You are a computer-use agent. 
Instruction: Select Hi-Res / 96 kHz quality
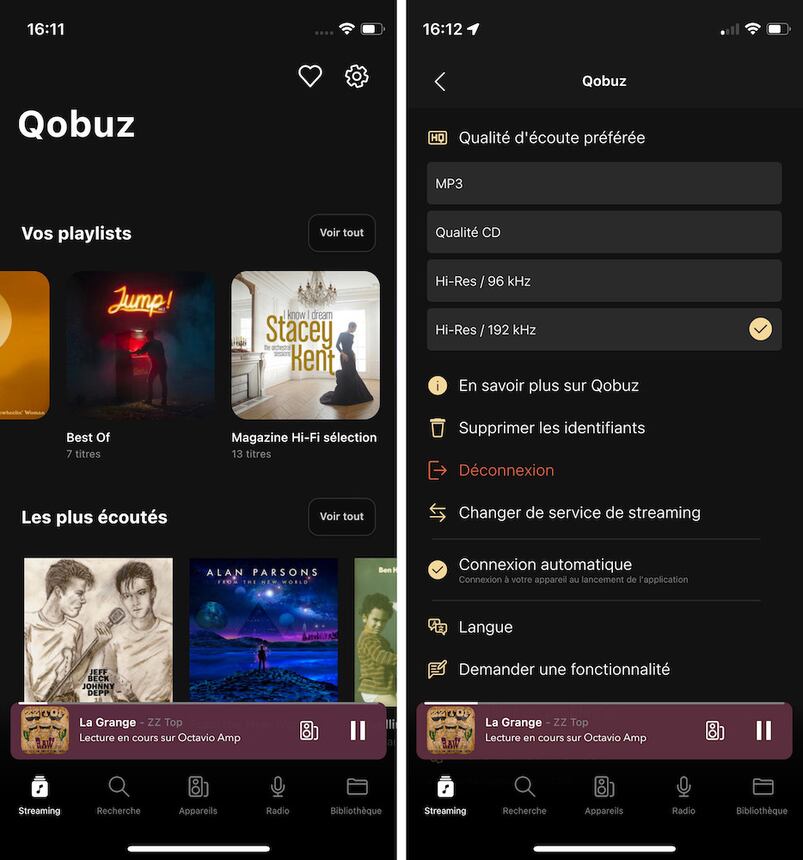603,281
